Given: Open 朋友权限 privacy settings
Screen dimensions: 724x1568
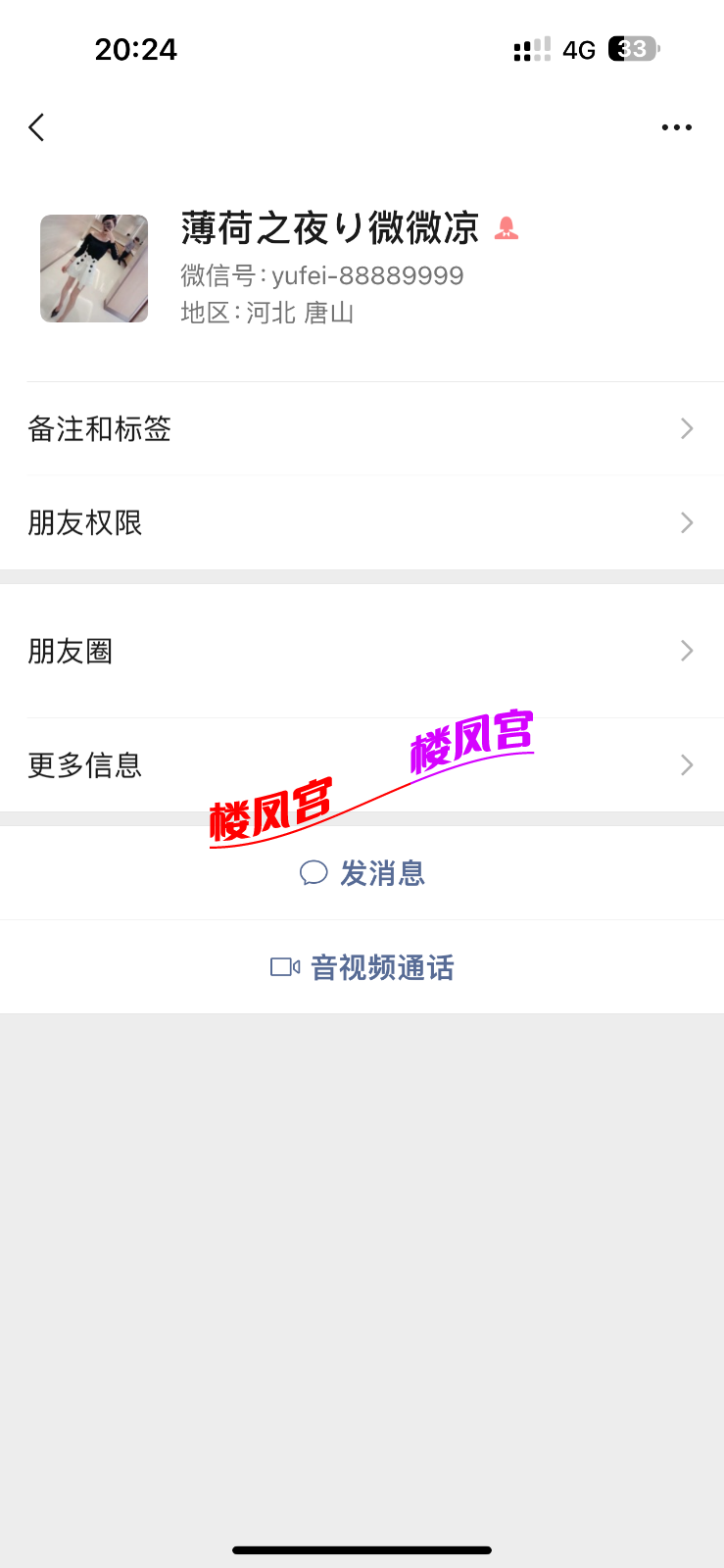Looking at the screenshot, I should coord(84,522).
